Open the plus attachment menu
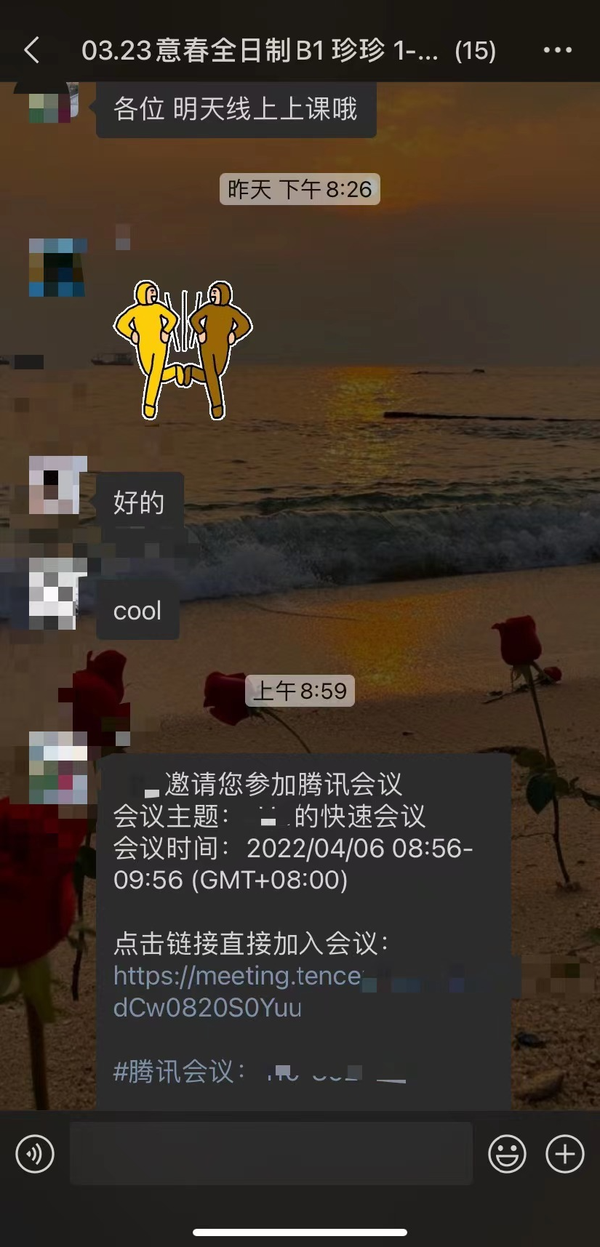This screenshot has width=600, height=1247. 564,1155
